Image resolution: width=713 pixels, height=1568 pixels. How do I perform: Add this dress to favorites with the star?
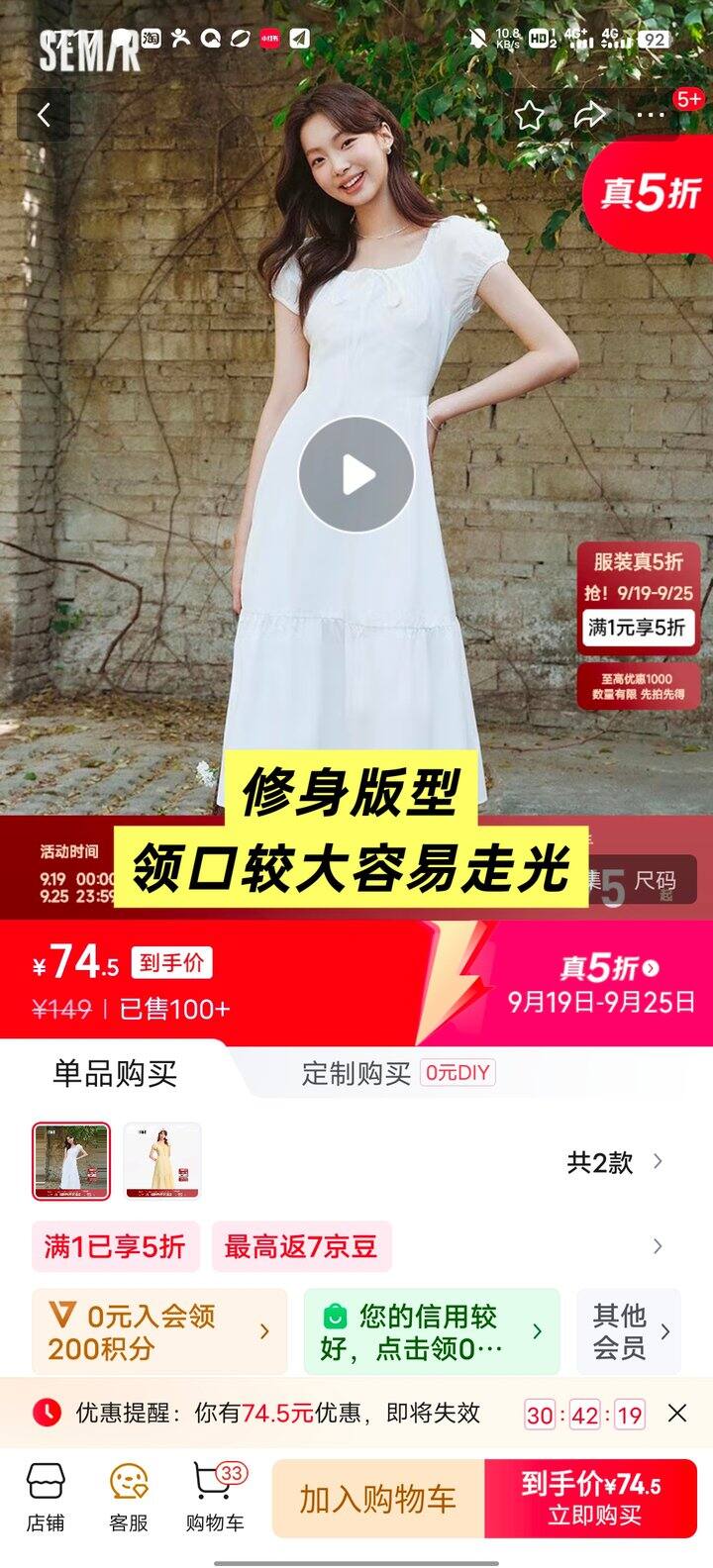(x=530, y=116)
